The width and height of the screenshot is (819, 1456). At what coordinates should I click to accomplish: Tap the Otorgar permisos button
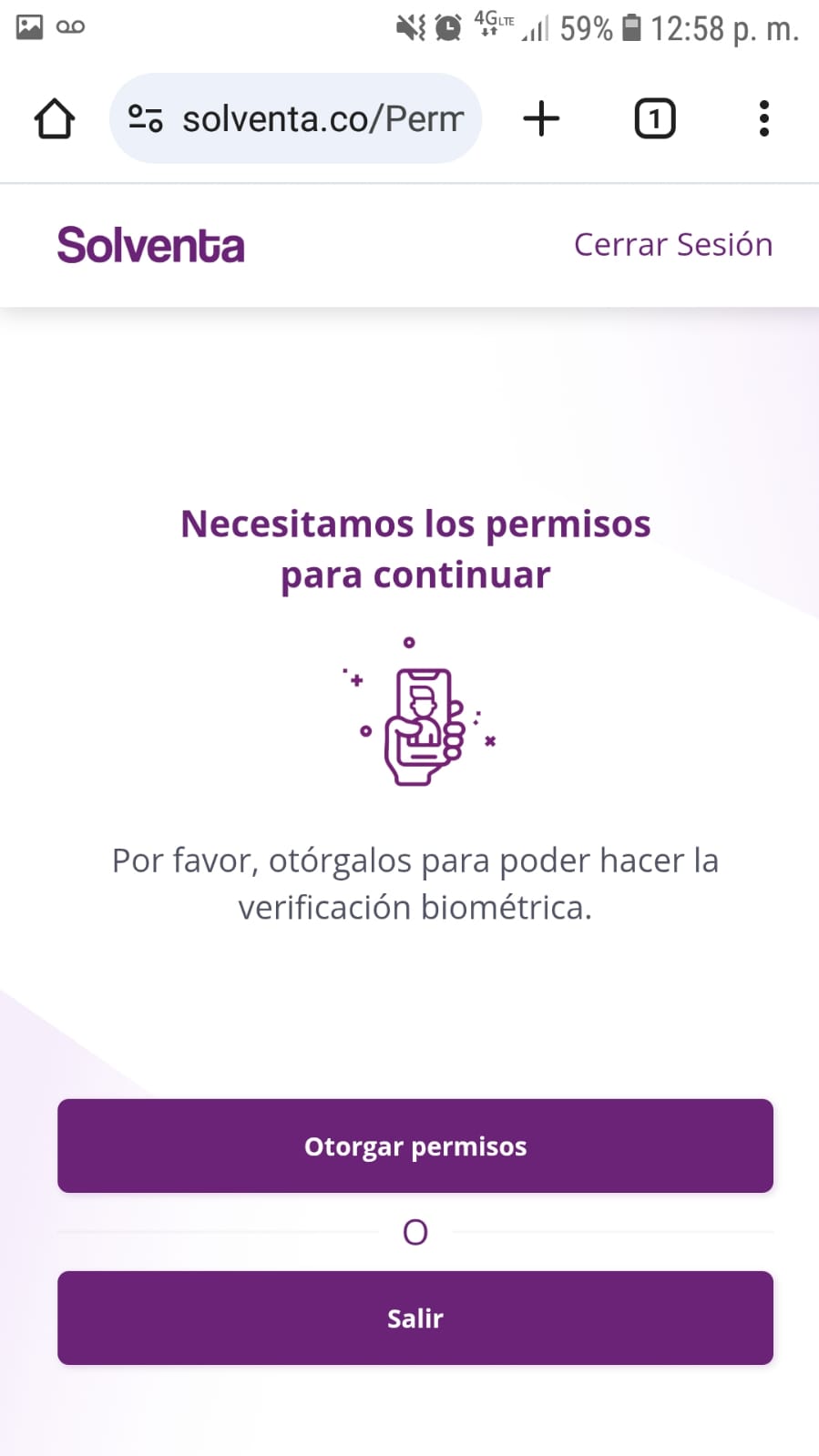tap(415, 1145)
